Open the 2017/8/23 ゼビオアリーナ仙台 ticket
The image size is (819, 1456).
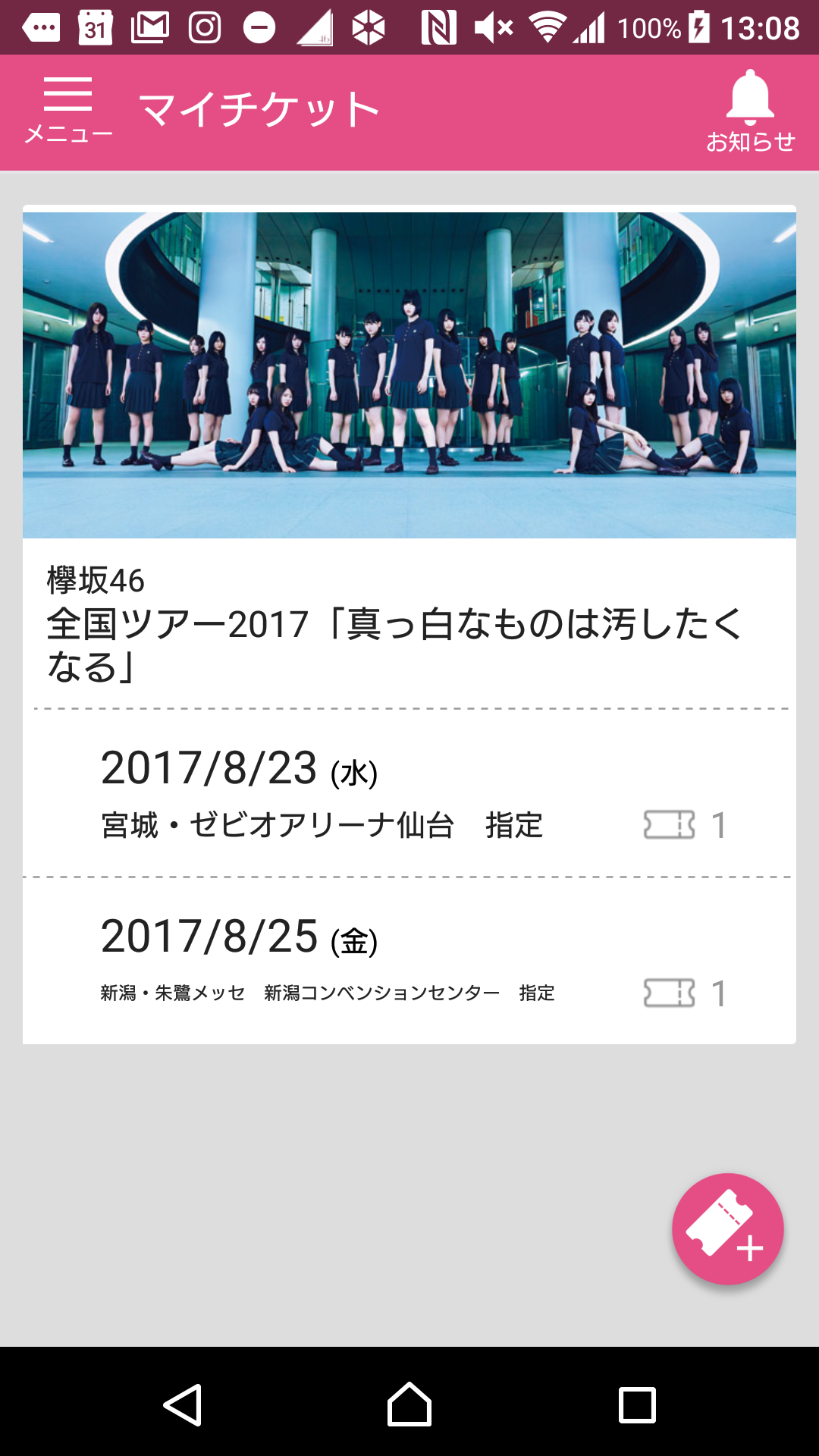pyautogui.click(x=409, y=793)
